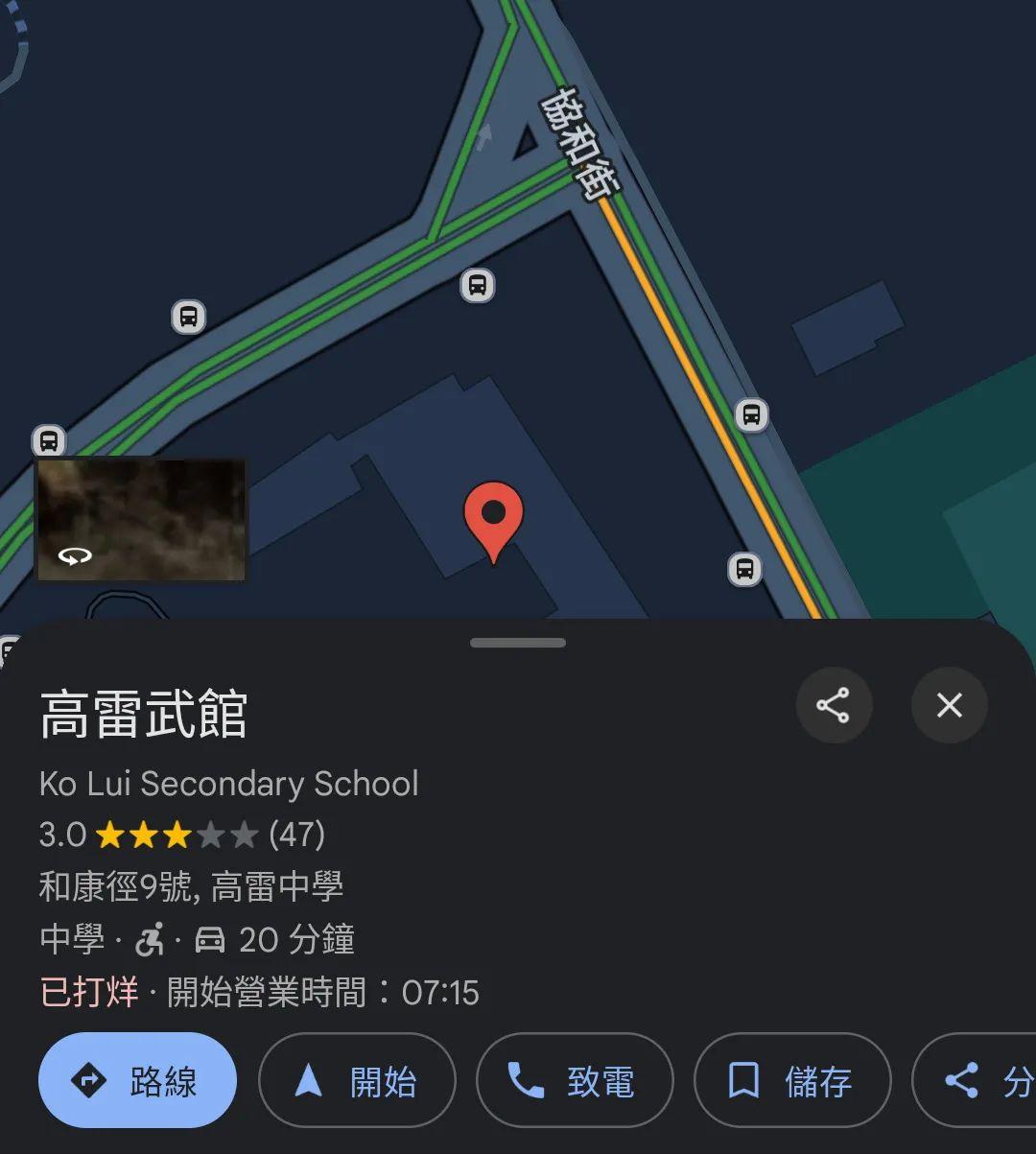Tap the phone icon inside the 致電 button

click(x=526, y=1080)
